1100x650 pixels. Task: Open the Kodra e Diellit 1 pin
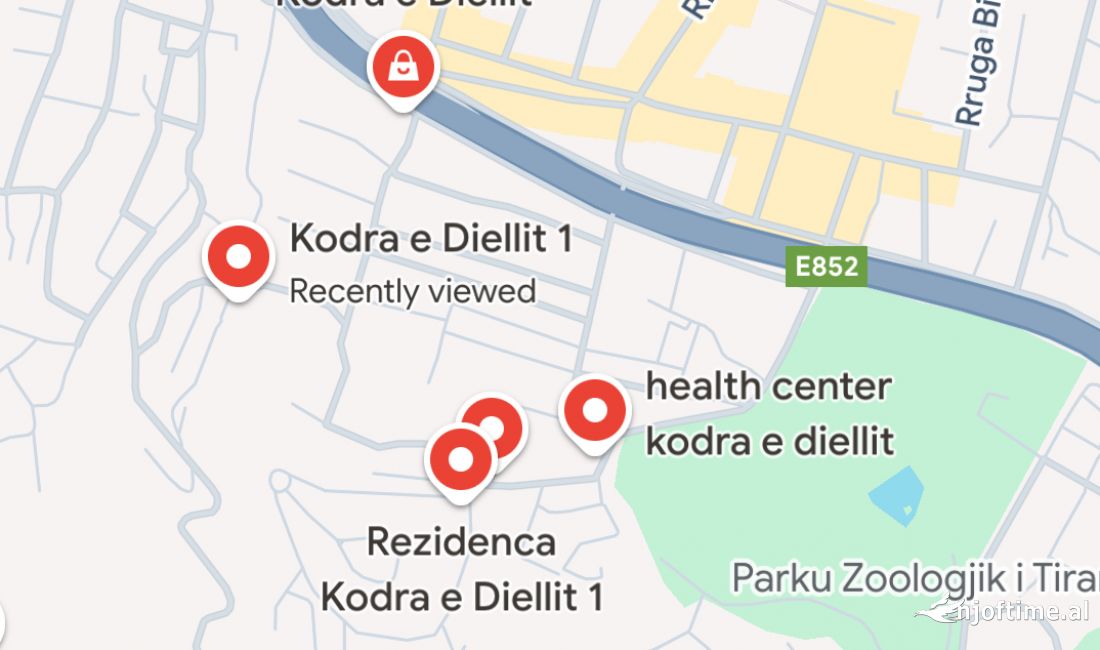[x=238, y=257]
